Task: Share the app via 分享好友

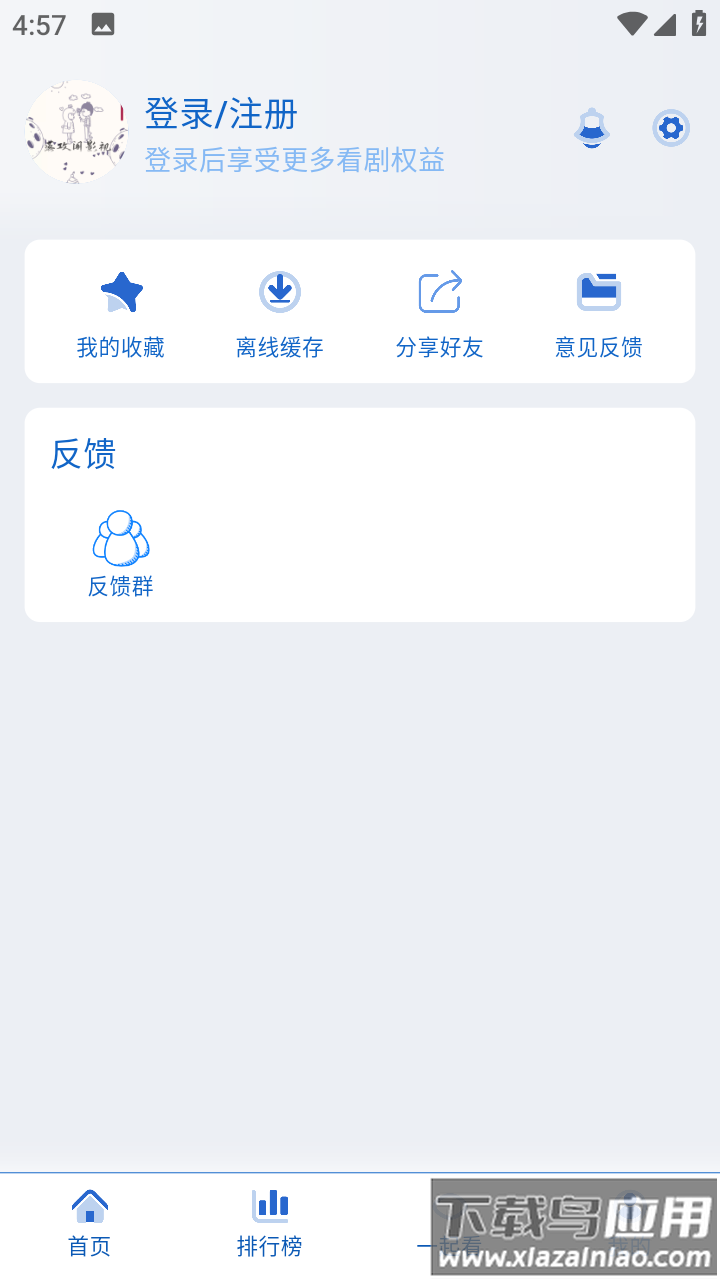Action: [x=440, y=313]
